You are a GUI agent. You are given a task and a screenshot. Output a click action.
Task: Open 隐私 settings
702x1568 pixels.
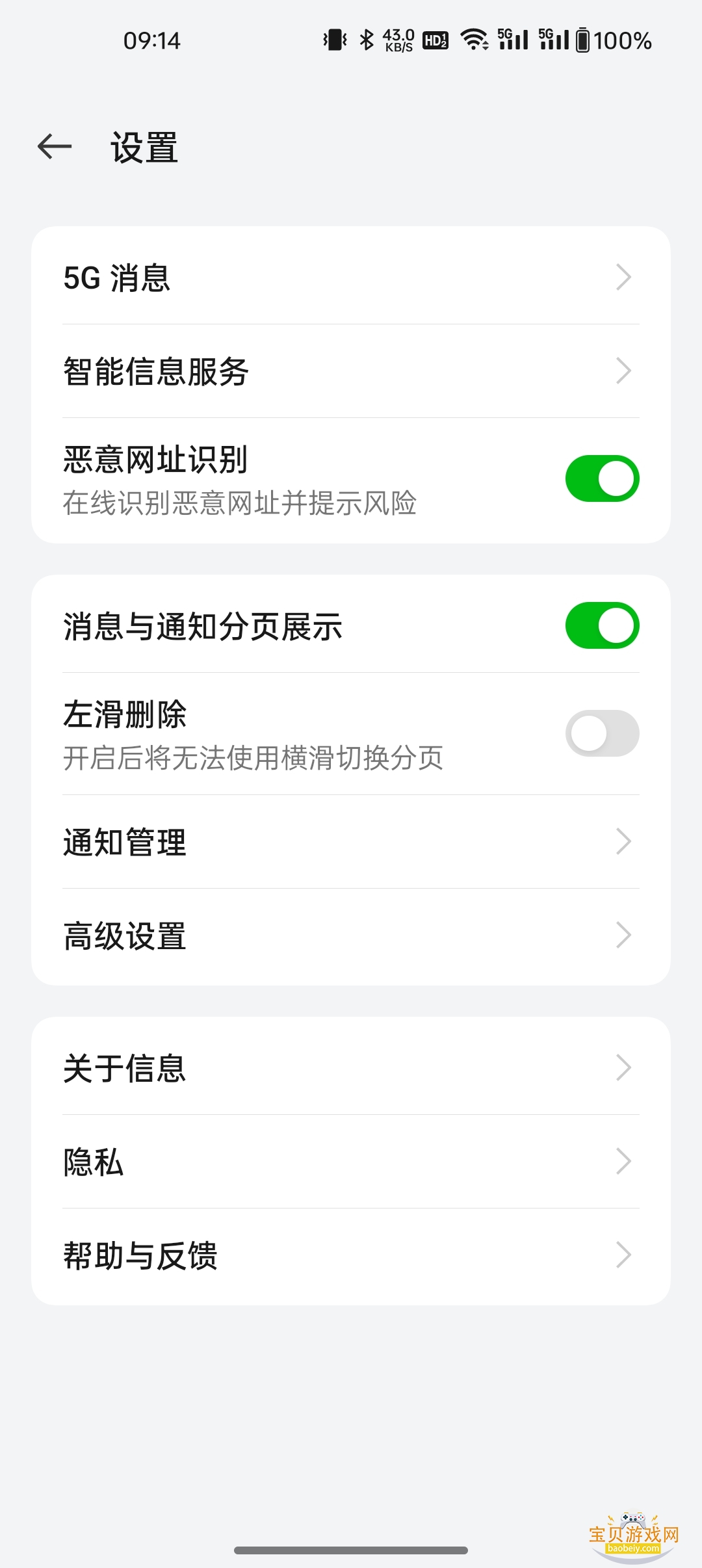[351, 1162]
